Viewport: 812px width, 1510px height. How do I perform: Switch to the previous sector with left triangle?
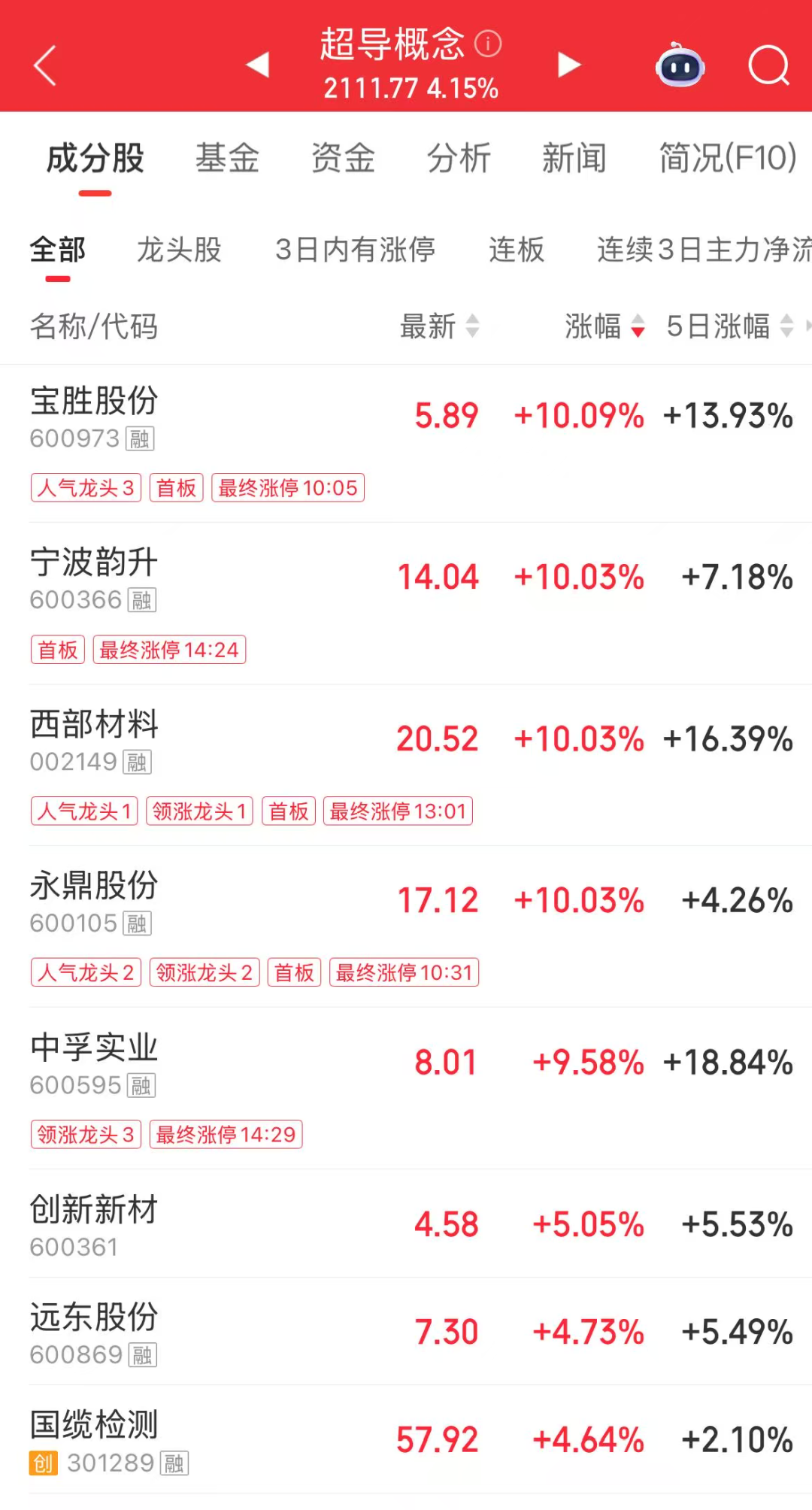pos(258,65)
